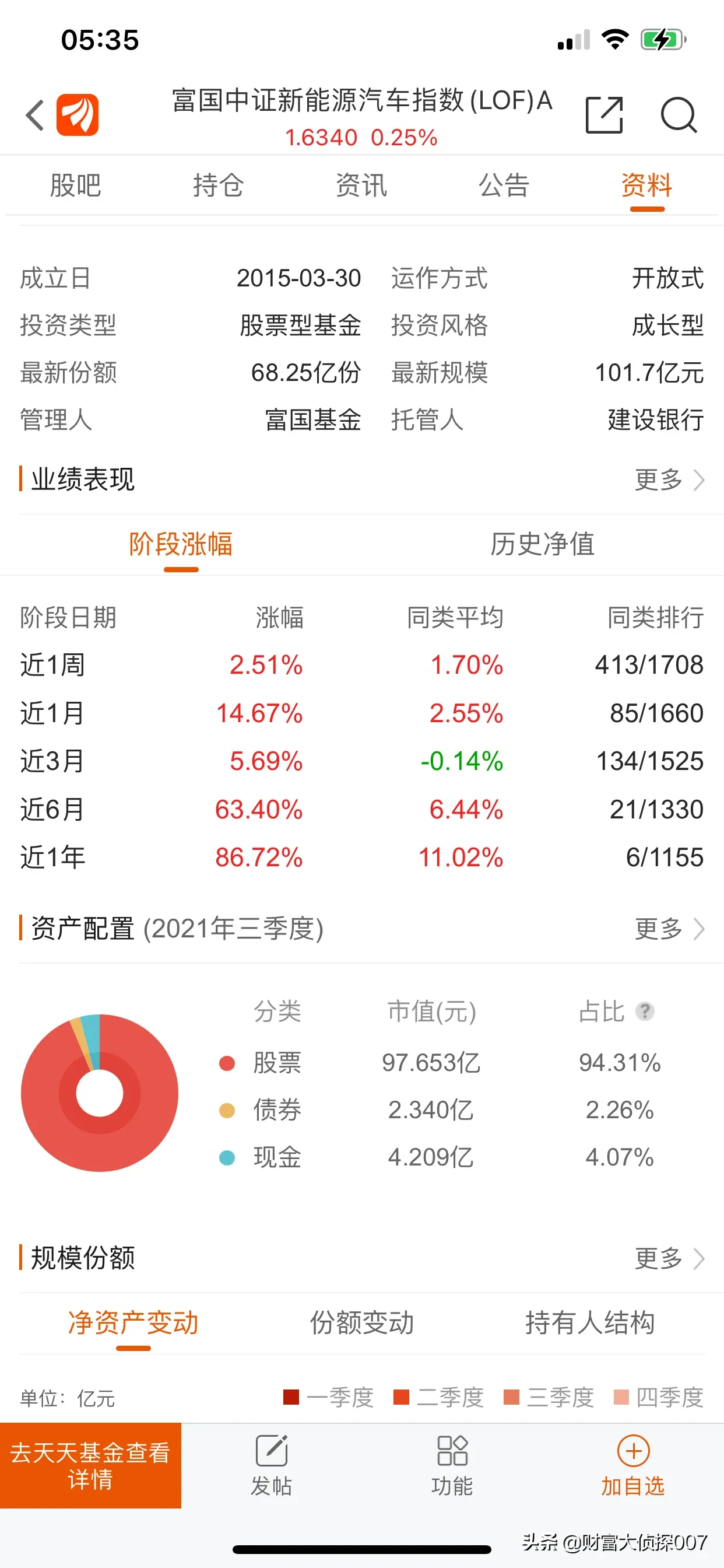View more under 规模份额
Screen dimensions: 724x1568
[669, 1258]
